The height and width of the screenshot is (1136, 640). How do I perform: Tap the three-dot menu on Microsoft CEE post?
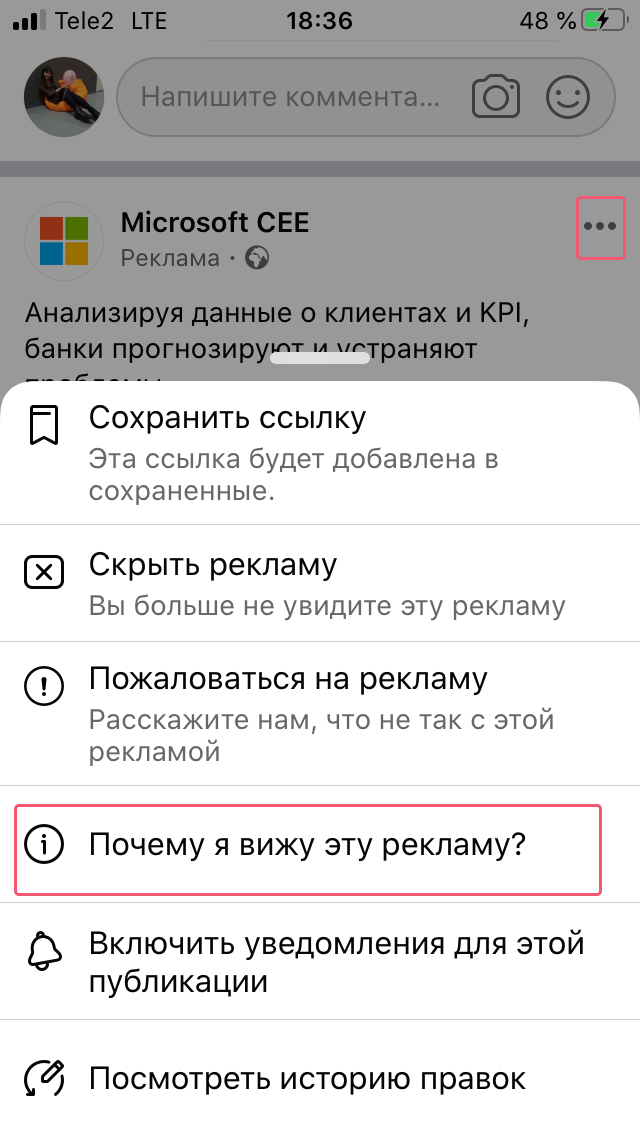tap(600, 227)
